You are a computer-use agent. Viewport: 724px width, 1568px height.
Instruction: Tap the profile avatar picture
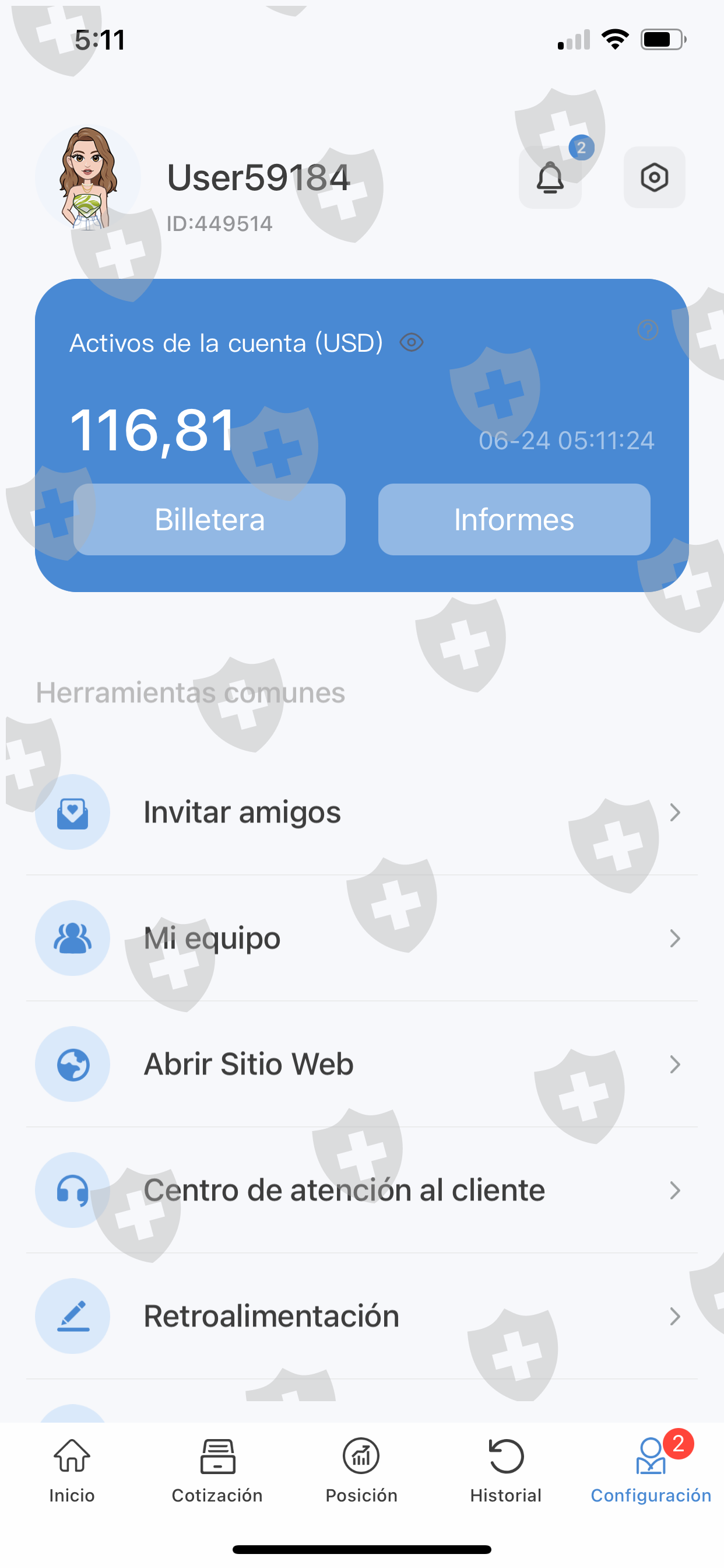point(87,178)
